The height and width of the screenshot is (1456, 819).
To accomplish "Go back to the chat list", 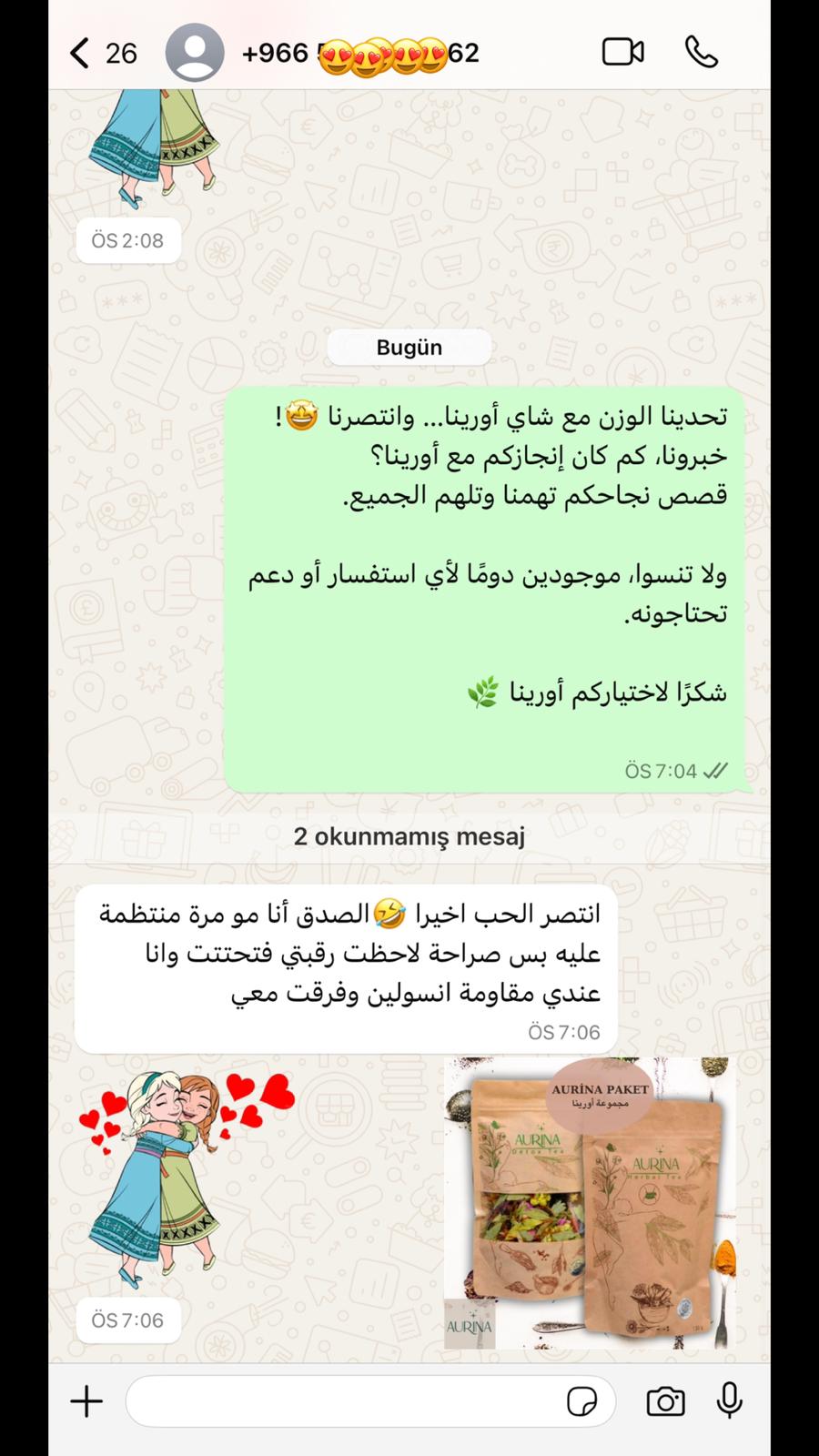I will pos(82,54).
